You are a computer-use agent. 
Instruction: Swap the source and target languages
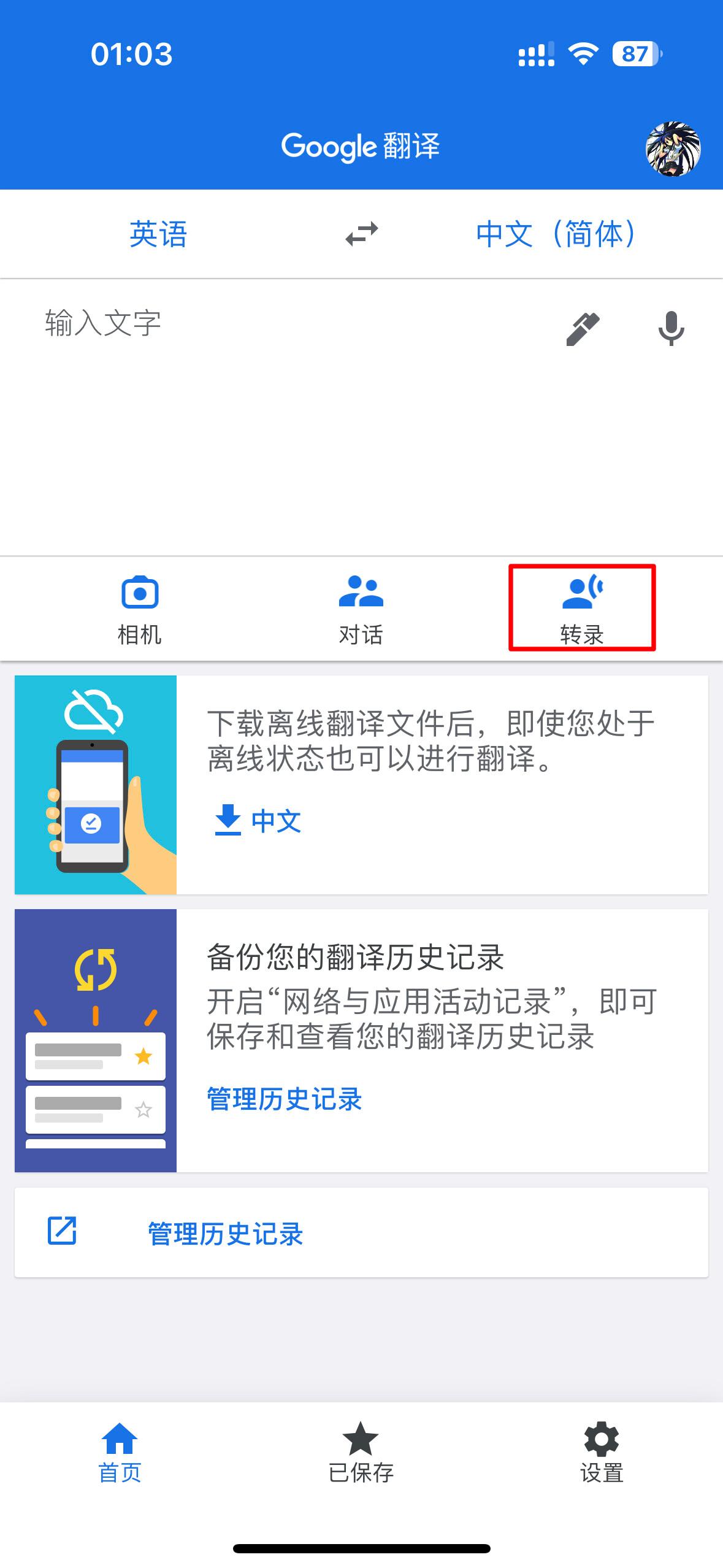pyautogui.click(x=361, y=234)
